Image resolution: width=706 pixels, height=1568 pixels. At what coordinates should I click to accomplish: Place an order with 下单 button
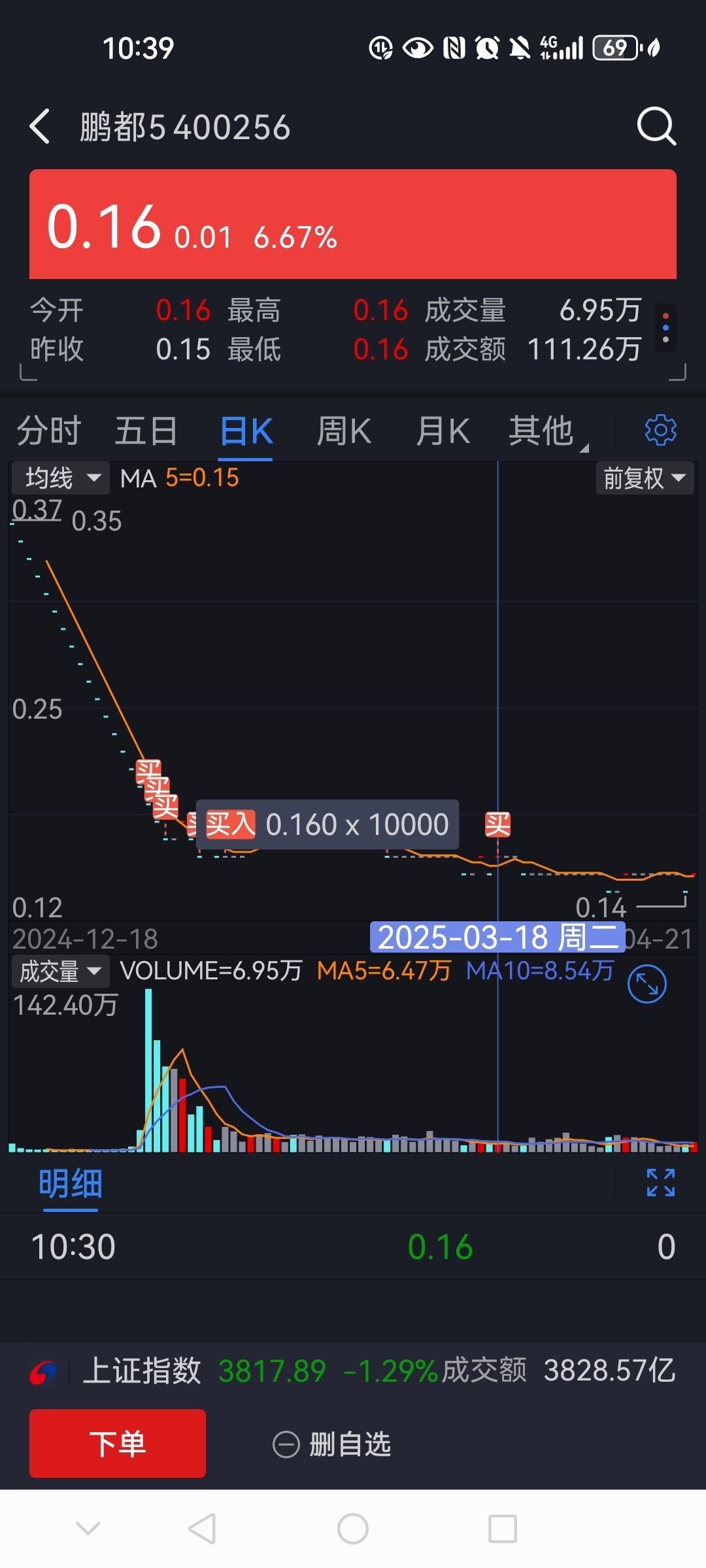point(118,1444)
